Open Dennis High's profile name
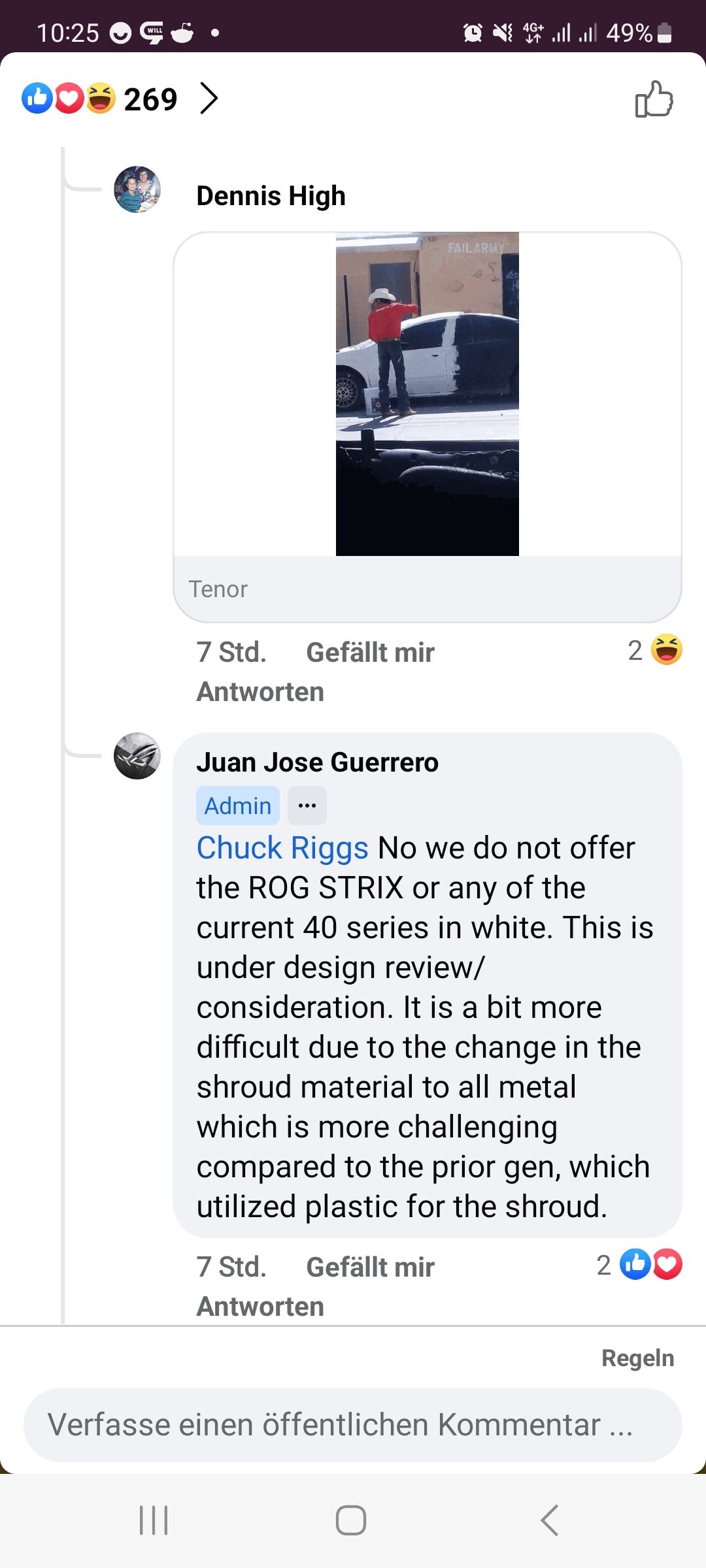706x1568 pixels. pyautogui.click(x=271, y=196)
